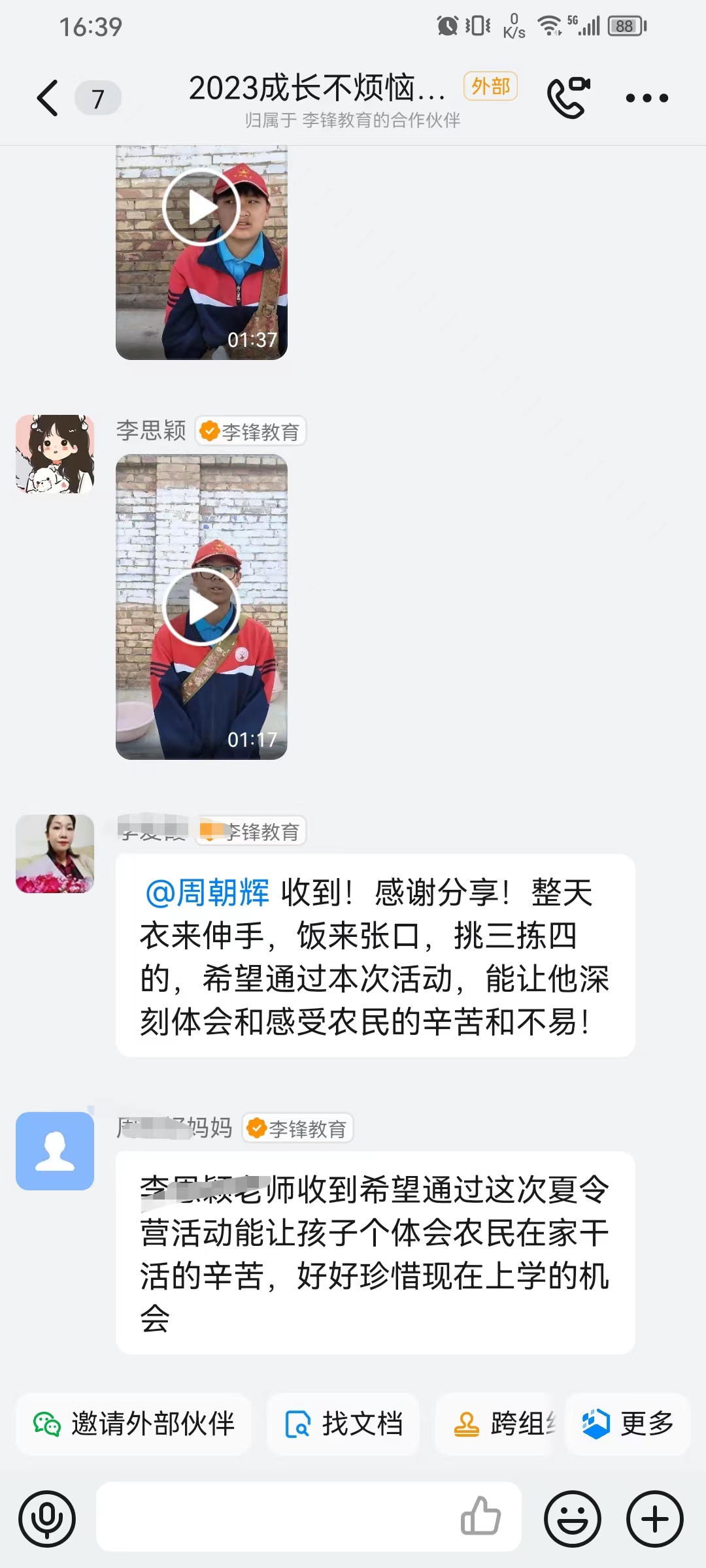This screenshot has height=1568, width=706.
Task: Go back to the chat list
Action: pos(47,98)
